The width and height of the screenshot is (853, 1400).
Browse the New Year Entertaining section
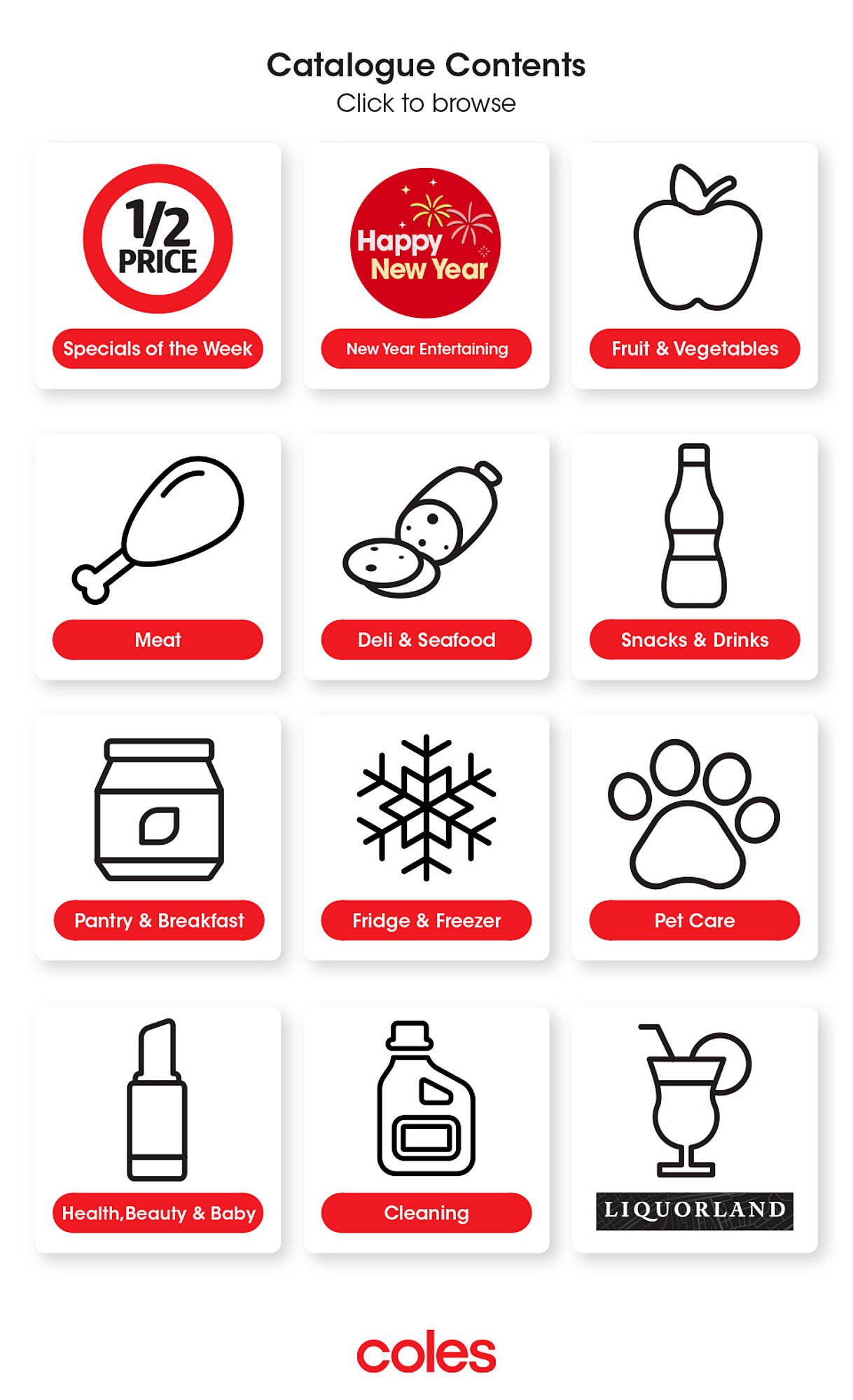(426, 347)
